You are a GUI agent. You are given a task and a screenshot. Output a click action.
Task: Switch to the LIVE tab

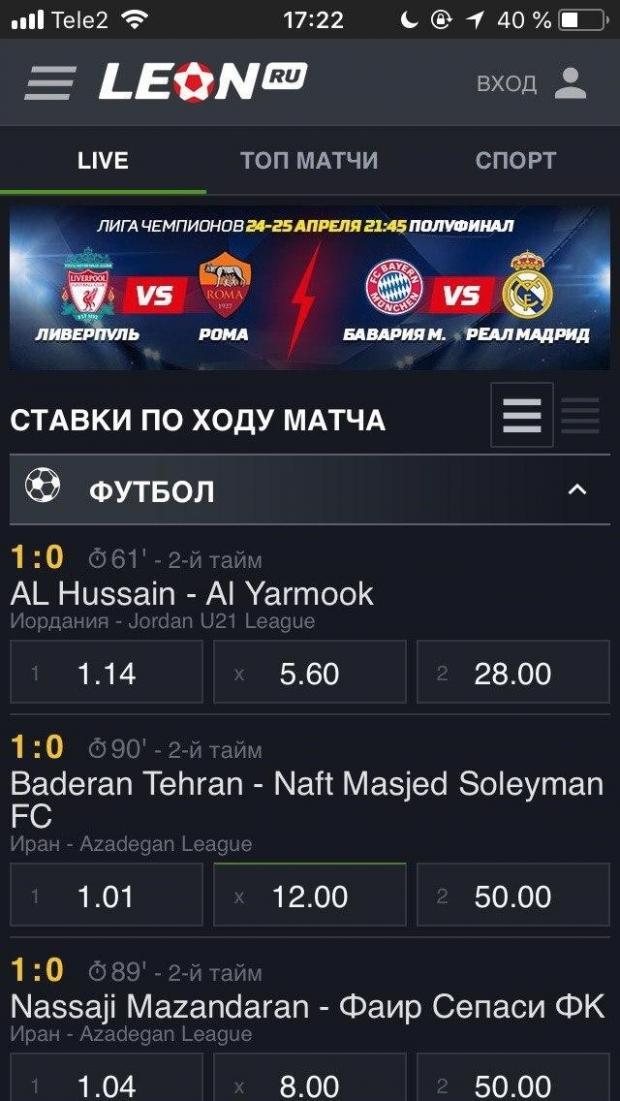tap(103, 160)
